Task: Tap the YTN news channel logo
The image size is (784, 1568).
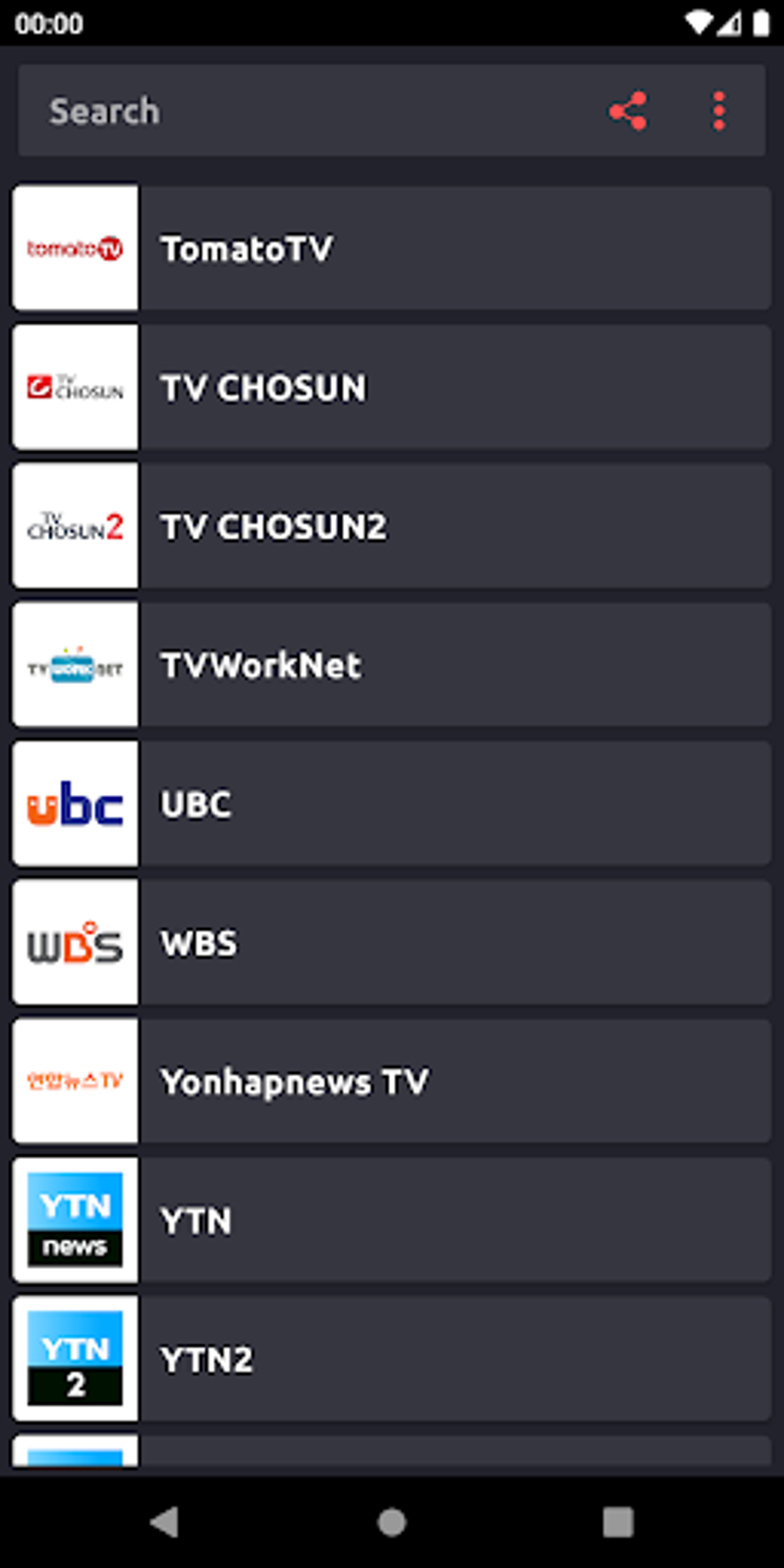Action: pos(75,1221)
